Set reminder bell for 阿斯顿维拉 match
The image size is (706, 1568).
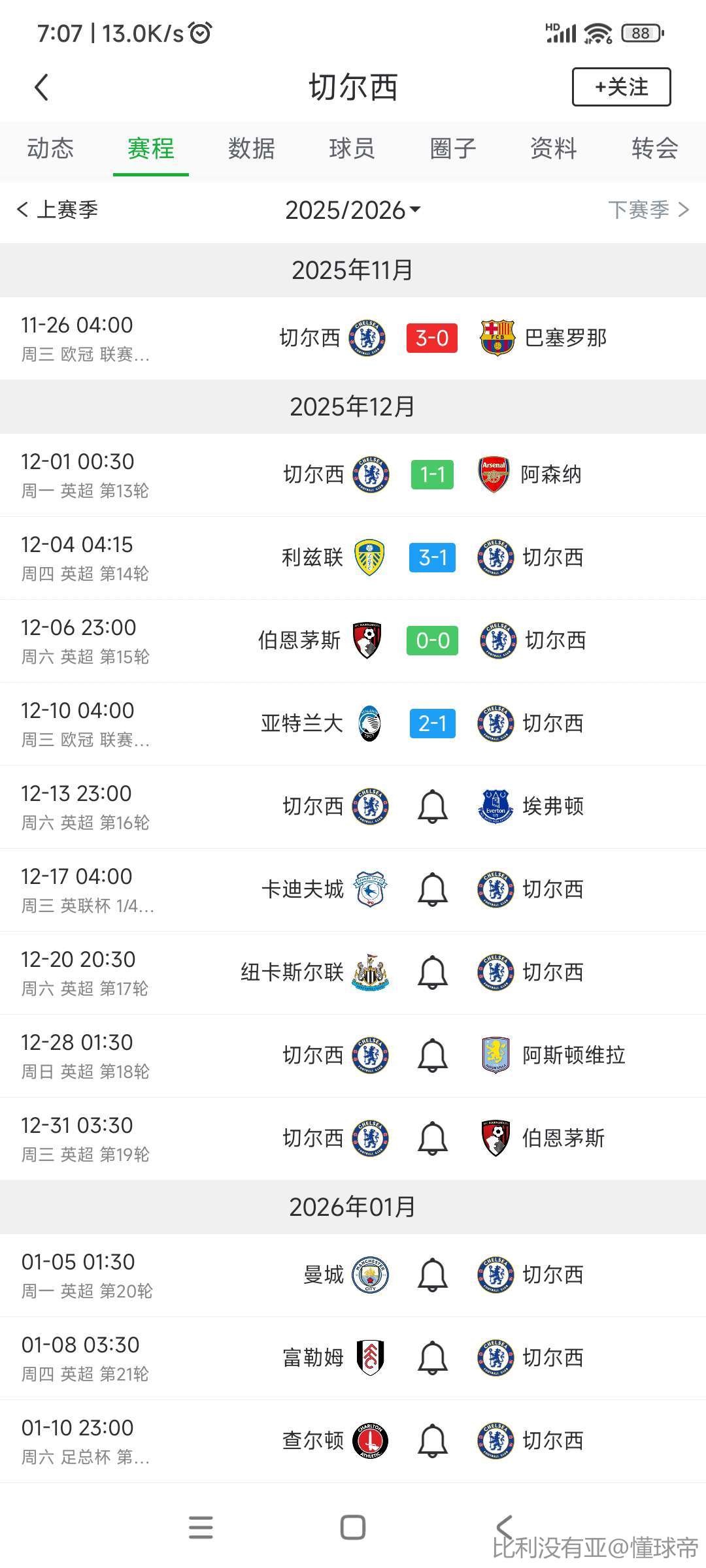click(433, 1056)
